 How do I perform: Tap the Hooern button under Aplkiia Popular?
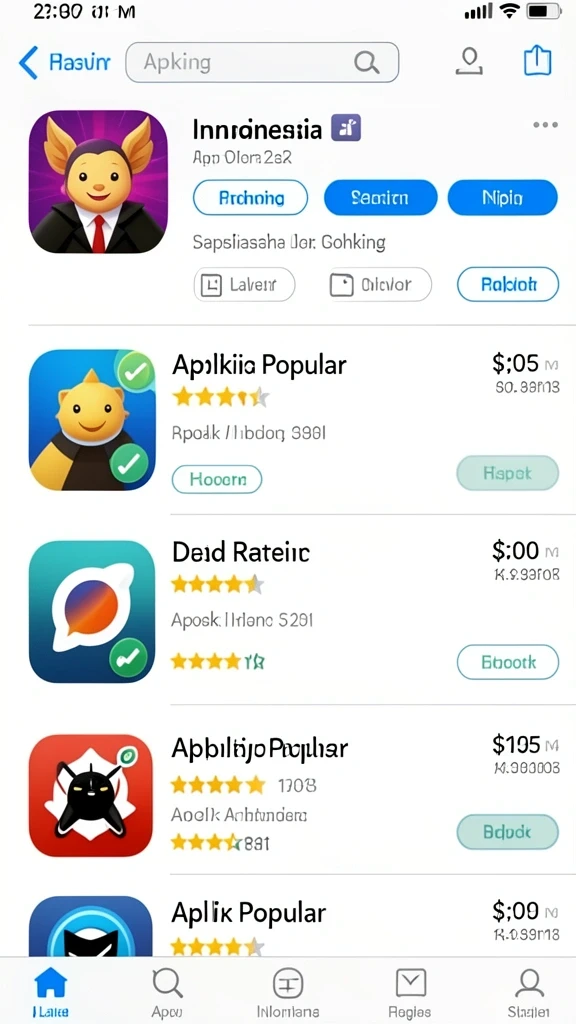point(217,479)
